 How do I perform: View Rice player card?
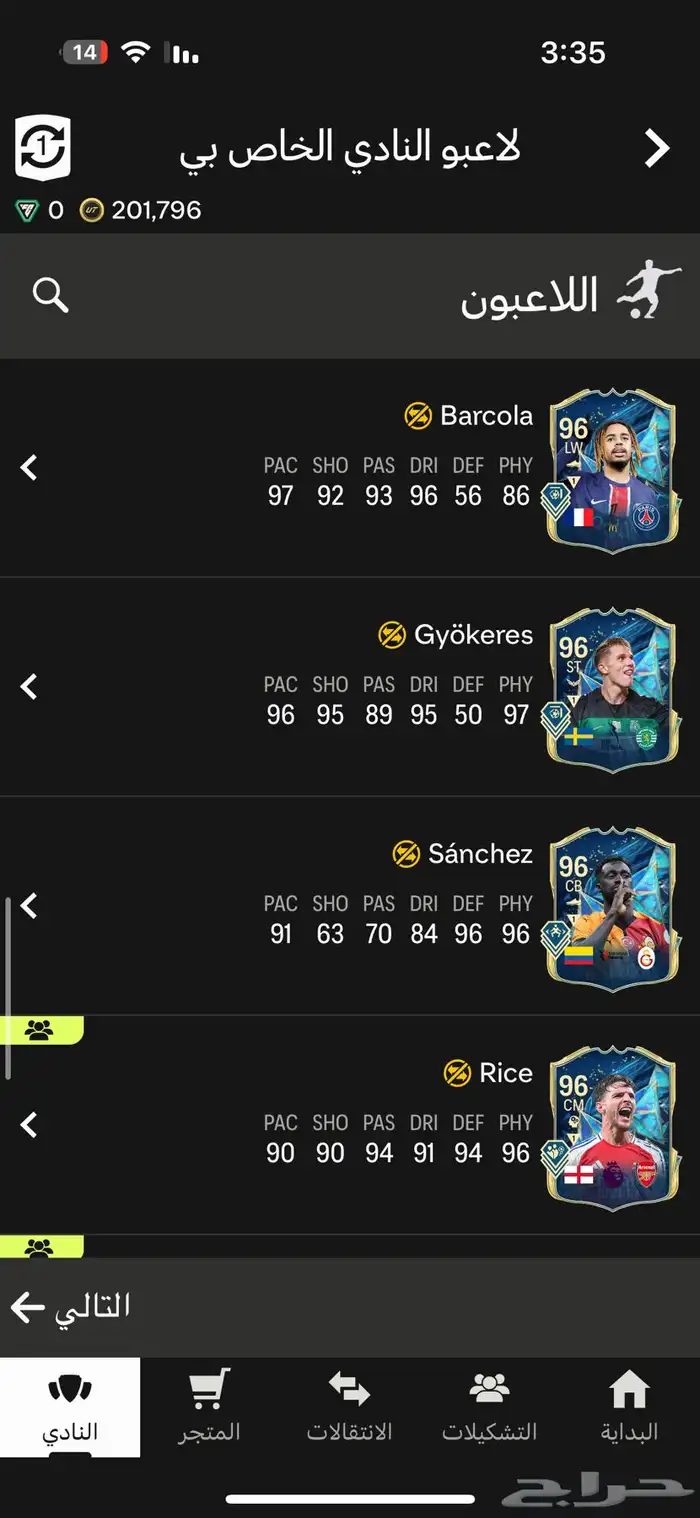click(x=612, y=1127)
